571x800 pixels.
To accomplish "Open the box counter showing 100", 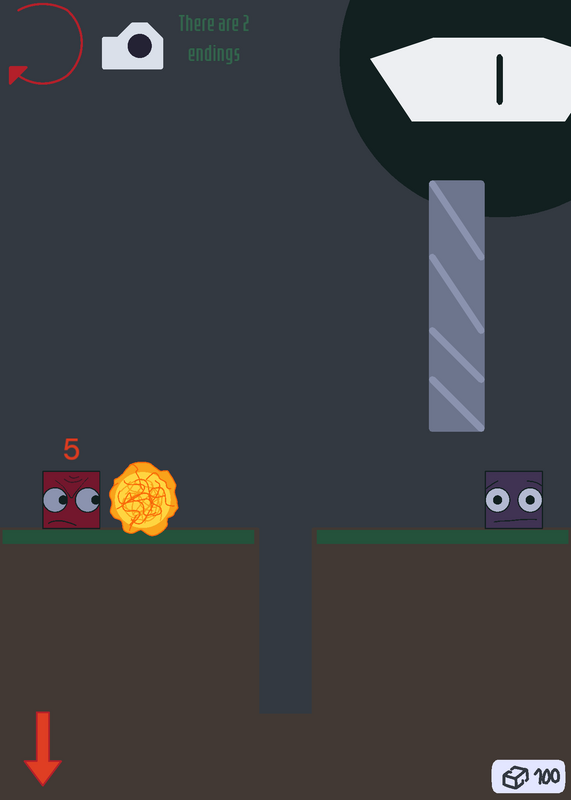I will [529, 777].
